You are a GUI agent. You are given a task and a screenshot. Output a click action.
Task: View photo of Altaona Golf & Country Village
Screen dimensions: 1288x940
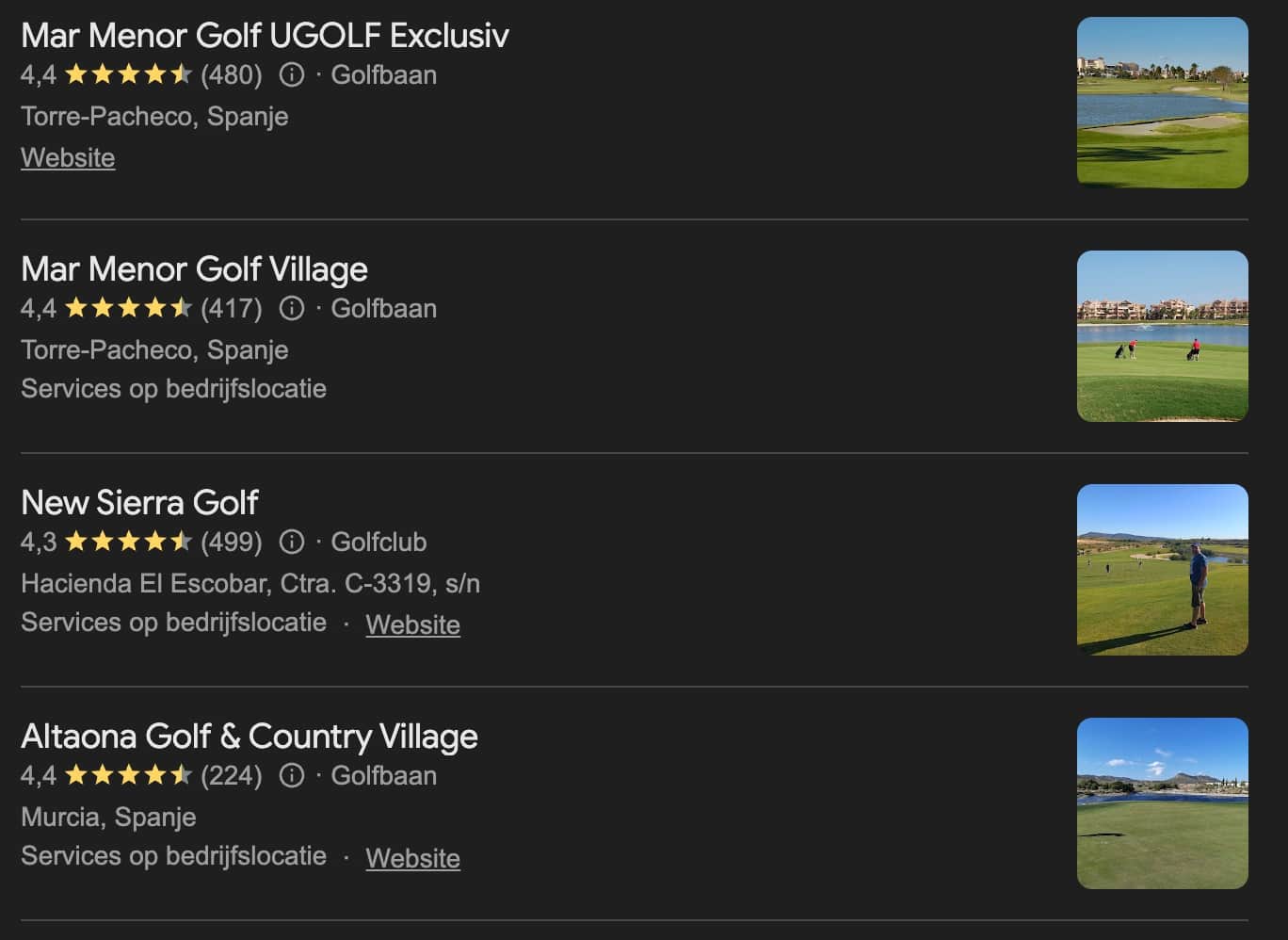click(1162, 803)
